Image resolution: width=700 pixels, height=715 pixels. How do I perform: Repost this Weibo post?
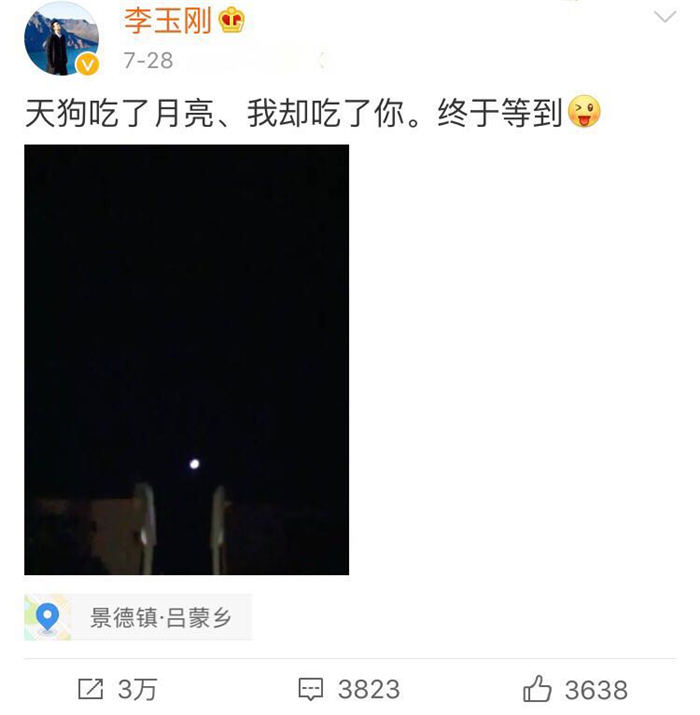coord(117,689)
